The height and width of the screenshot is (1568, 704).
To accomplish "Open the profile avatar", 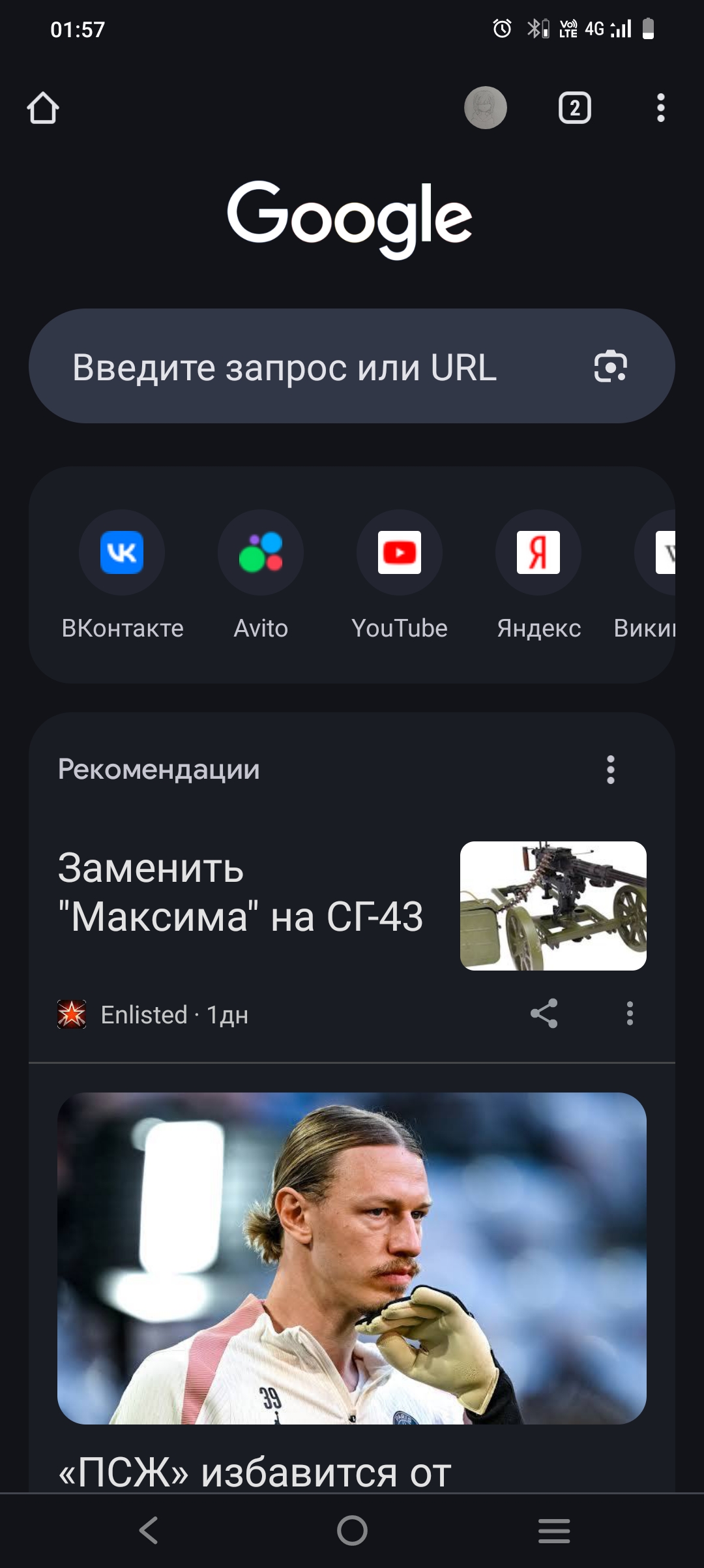I will point(485,108).
